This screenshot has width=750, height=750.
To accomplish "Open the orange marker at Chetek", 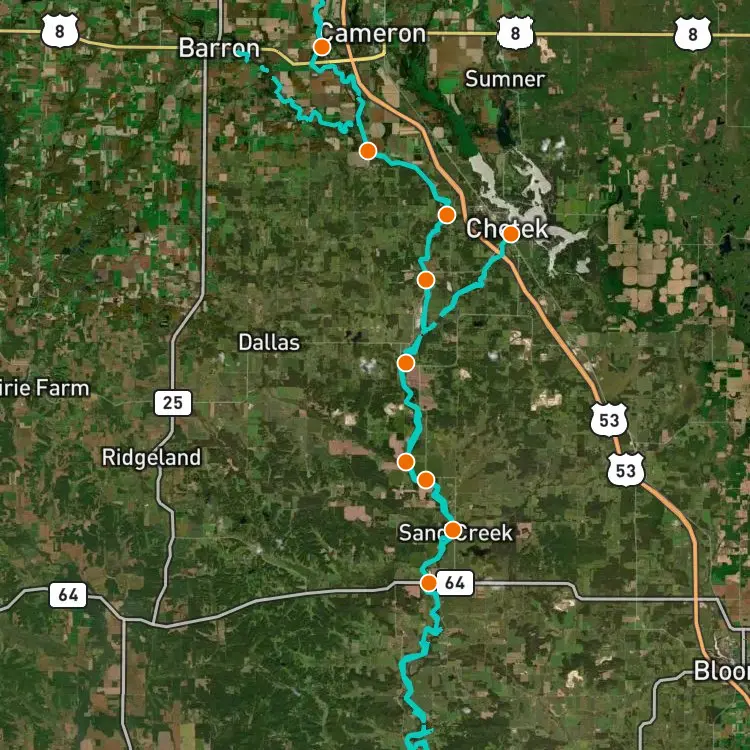I will point(511,234).
